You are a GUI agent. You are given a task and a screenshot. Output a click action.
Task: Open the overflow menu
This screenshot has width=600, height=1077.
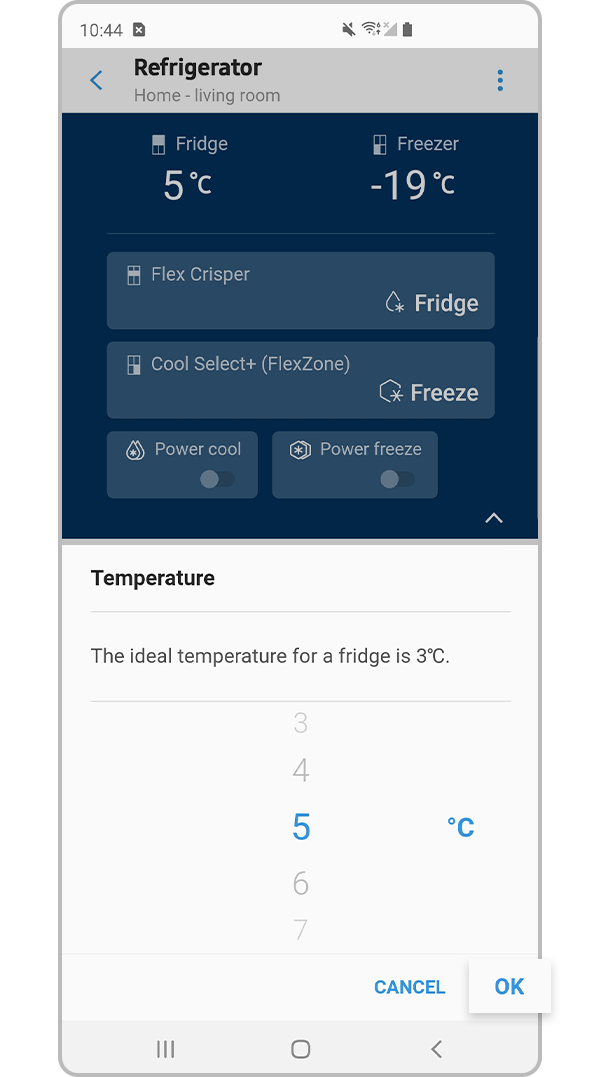pyautogui.click(x=500, y=81)
